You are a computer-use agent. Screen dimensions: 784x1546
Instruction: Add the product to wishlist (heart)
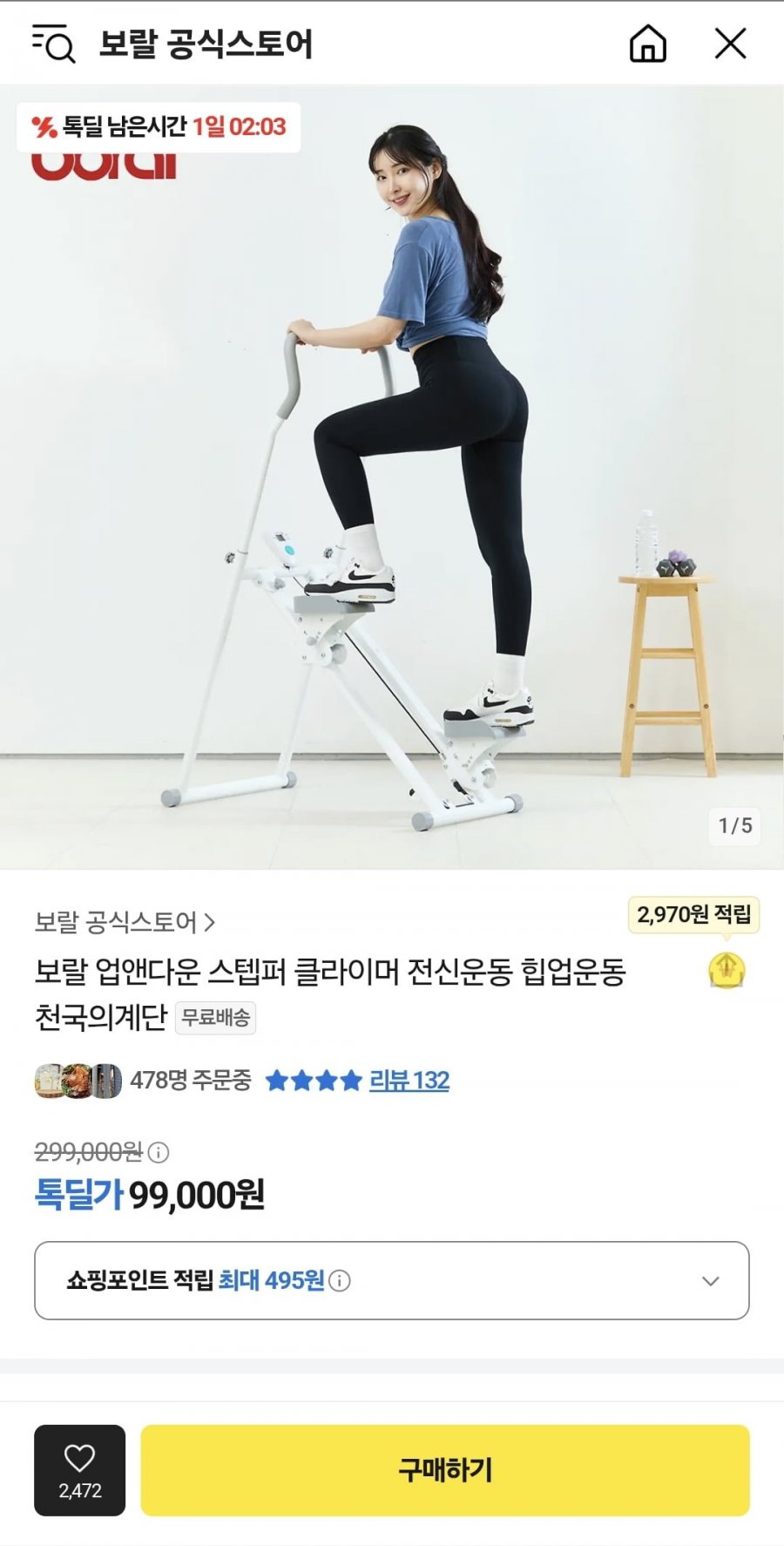click(79, 1469)
